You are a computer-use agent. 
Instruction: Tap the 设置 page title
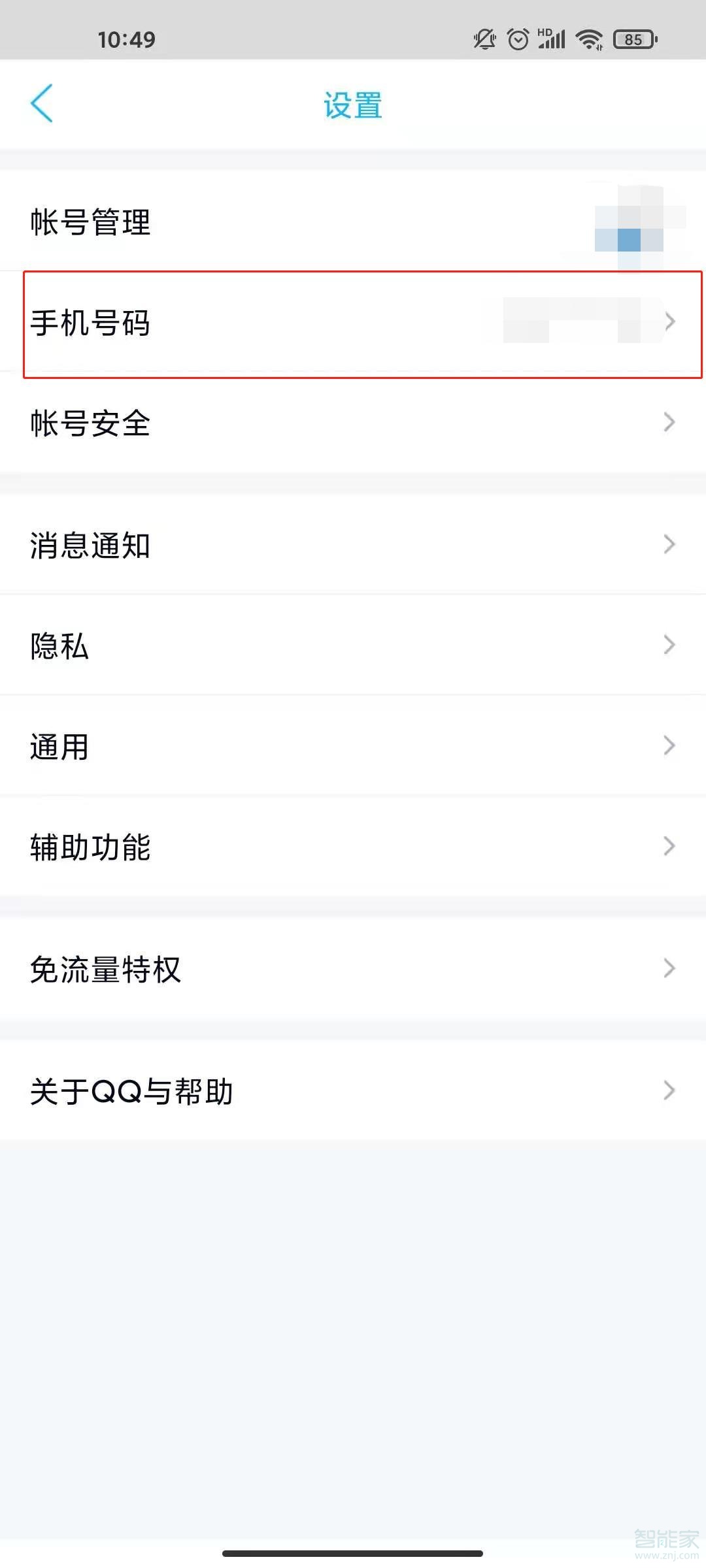tap(353, 105)
